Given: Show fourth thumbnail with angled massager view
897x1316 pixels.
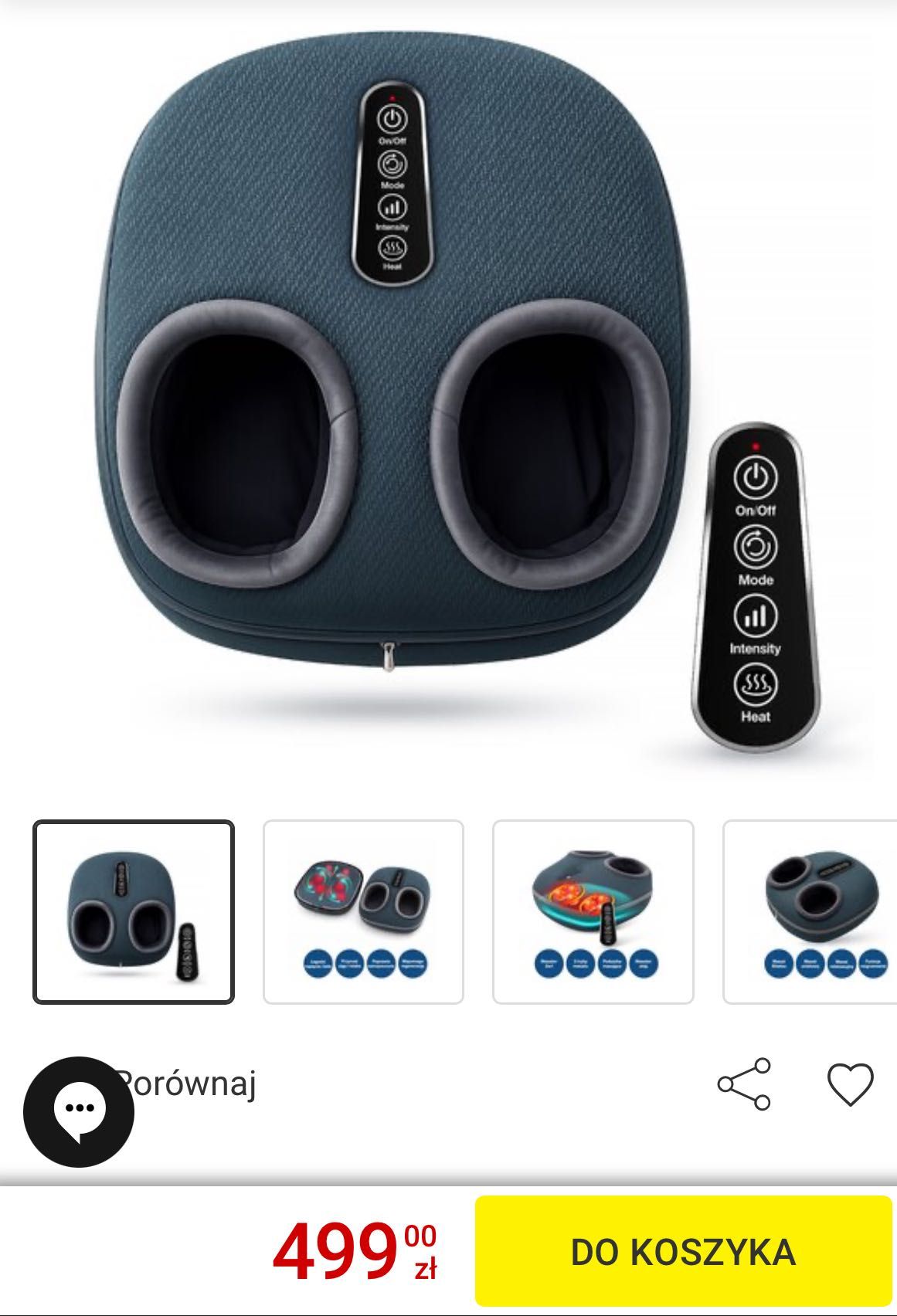Looking at the screenshot, I should (x=811, y=912).
